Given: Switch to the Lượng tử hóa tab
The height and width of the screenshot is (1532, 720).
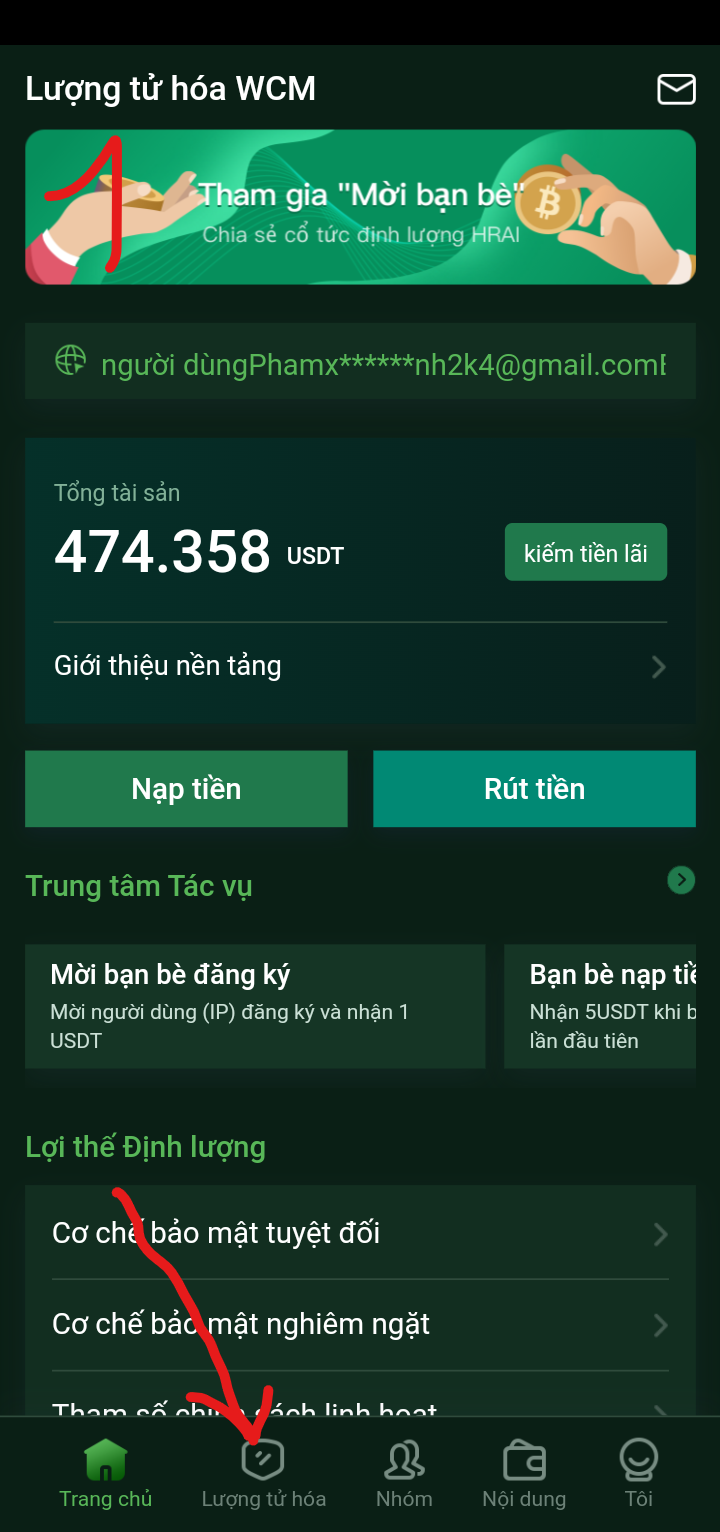Looking at the screenshot, I should 263,1474.
